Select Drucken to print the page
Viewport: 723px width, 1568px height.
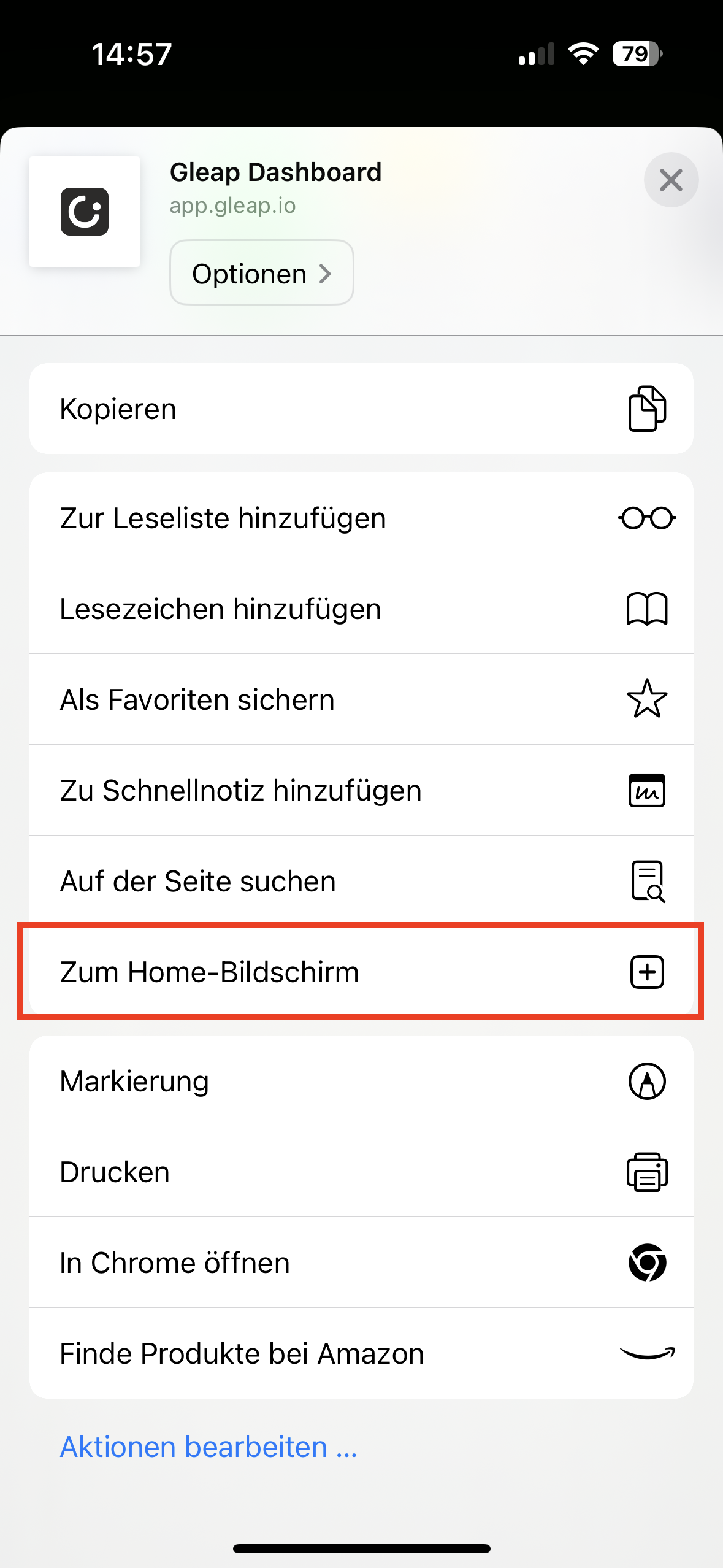tap(361, 1172)
